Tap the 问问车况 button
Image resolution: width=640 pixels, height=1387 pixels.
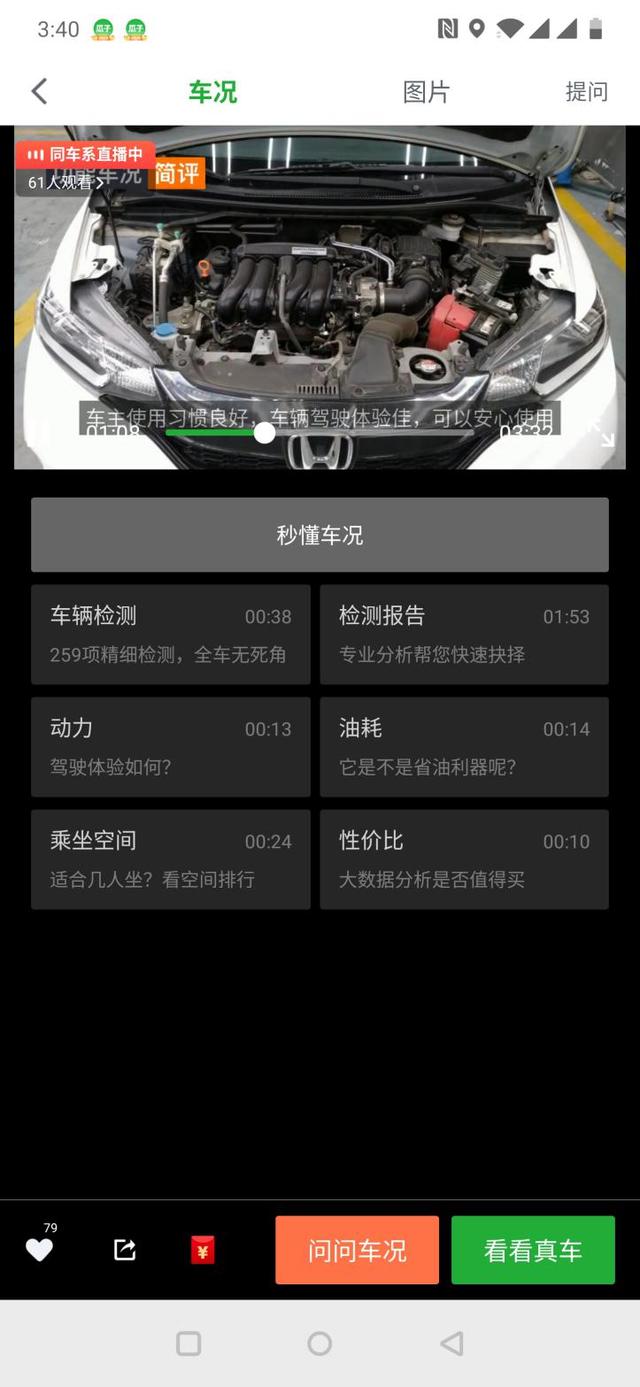(357, 1250)
